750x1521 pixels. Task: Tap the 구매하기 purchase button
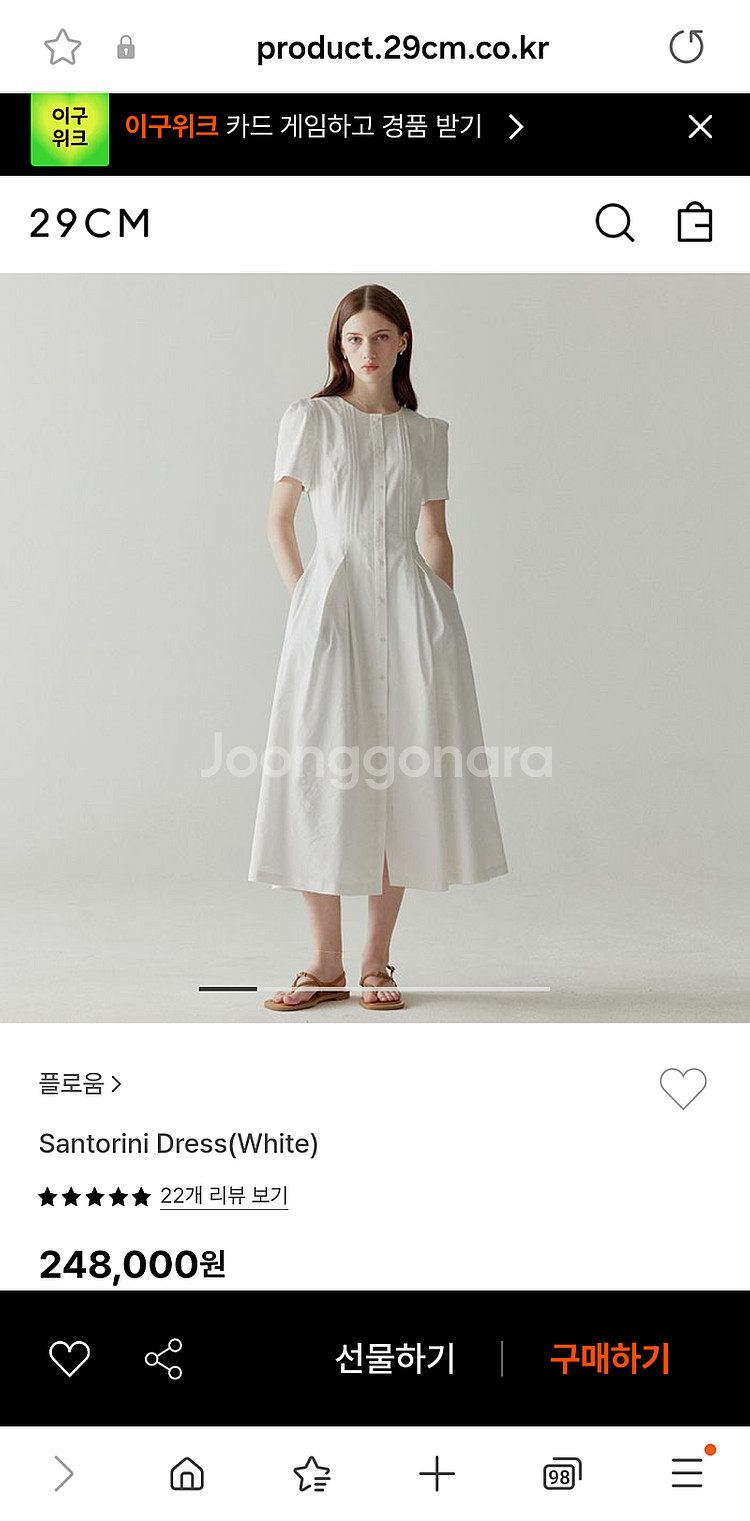tap(608, 1357)
